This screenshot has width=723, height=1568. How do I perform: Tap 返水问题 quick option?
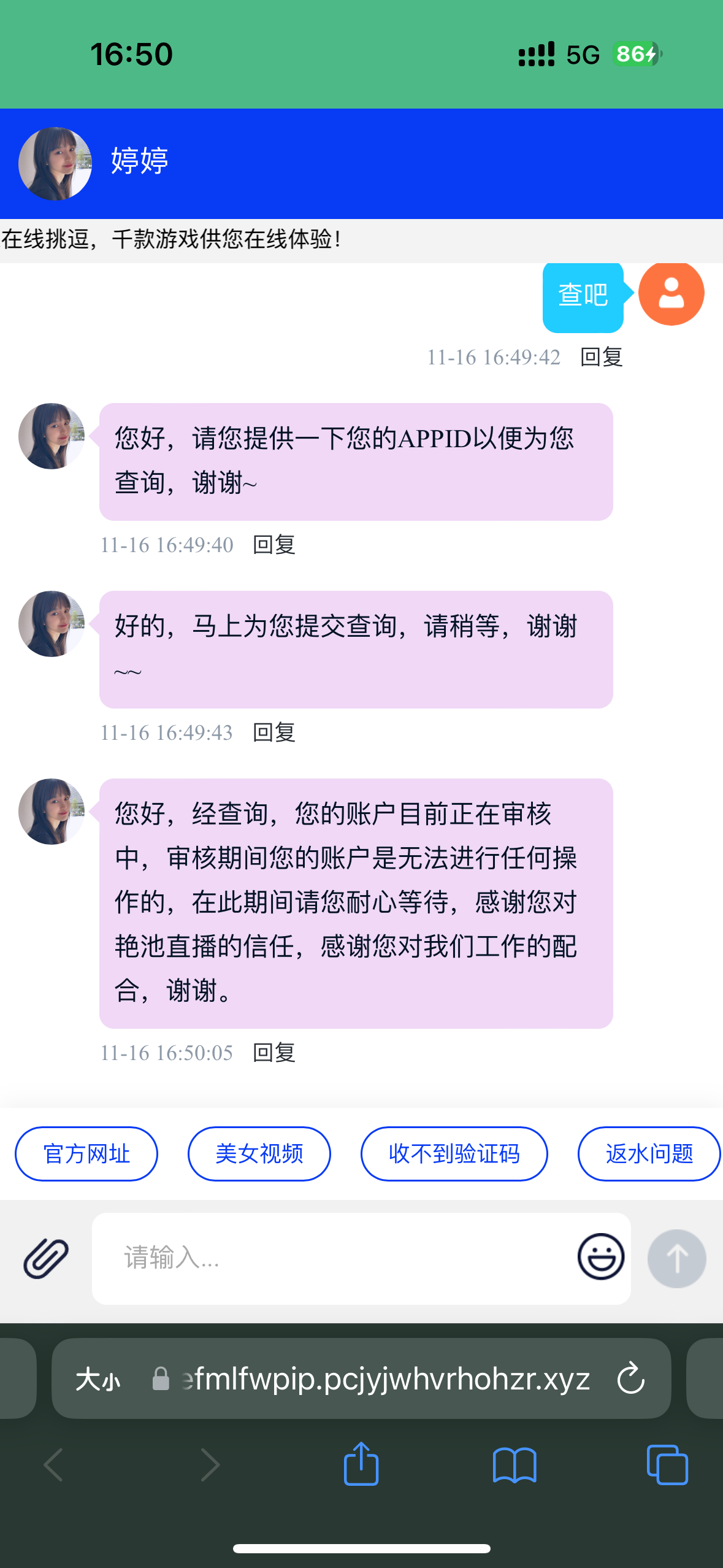(648, 1153)
